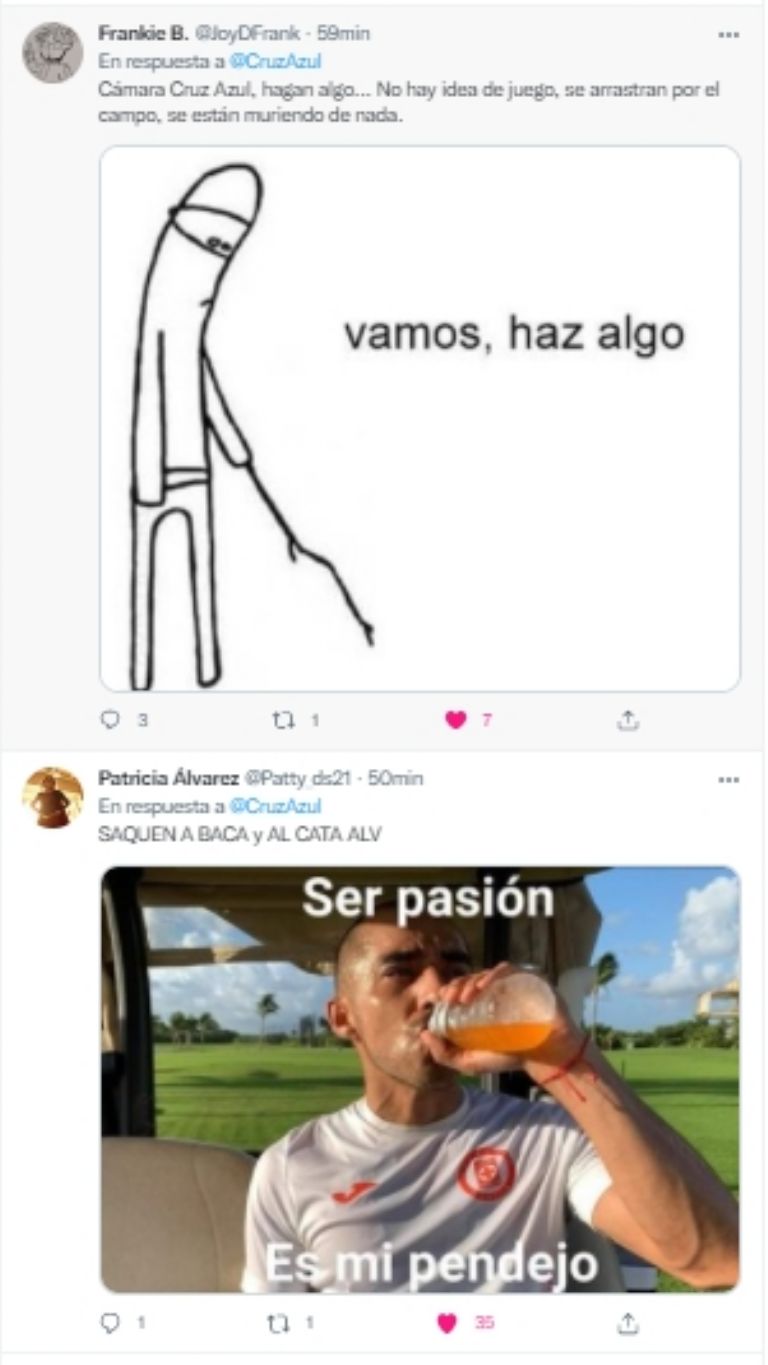The image size is (768, 1365).
Task: Open overflow menu on Patricia Álvarez's tweet
Action: tap(728, 779)
